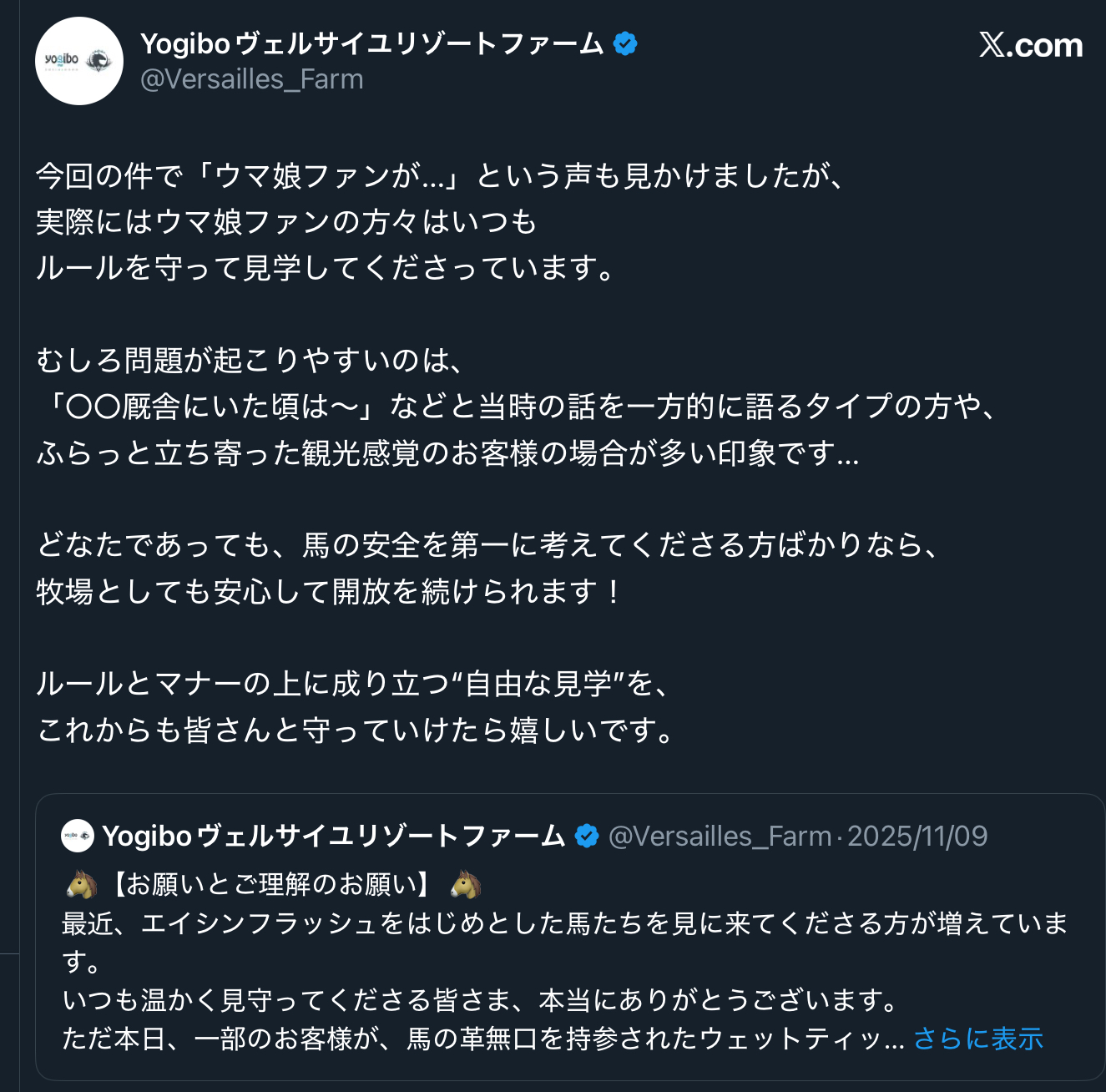Open the Yogibo farm profile avatar

(79, 61)
